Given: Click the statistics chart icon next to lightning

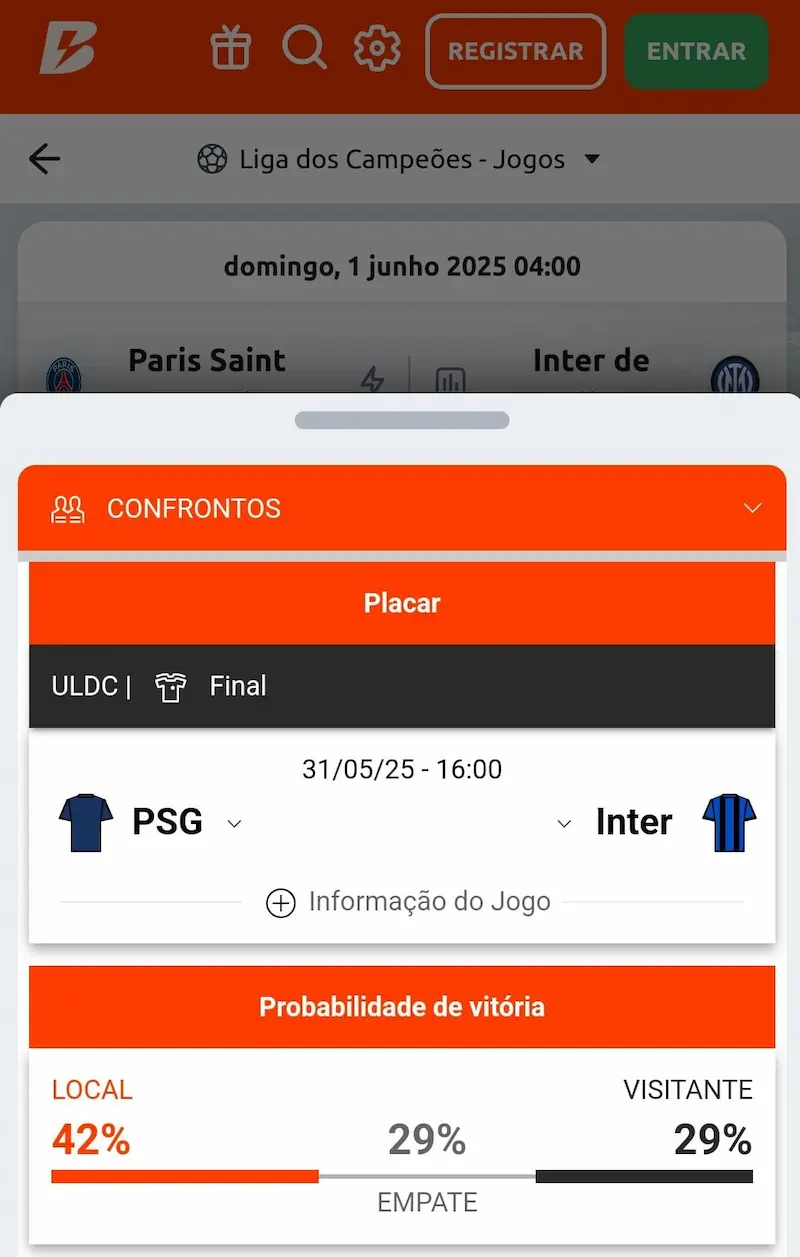Looking at the screenshot, I should point(449,378).
